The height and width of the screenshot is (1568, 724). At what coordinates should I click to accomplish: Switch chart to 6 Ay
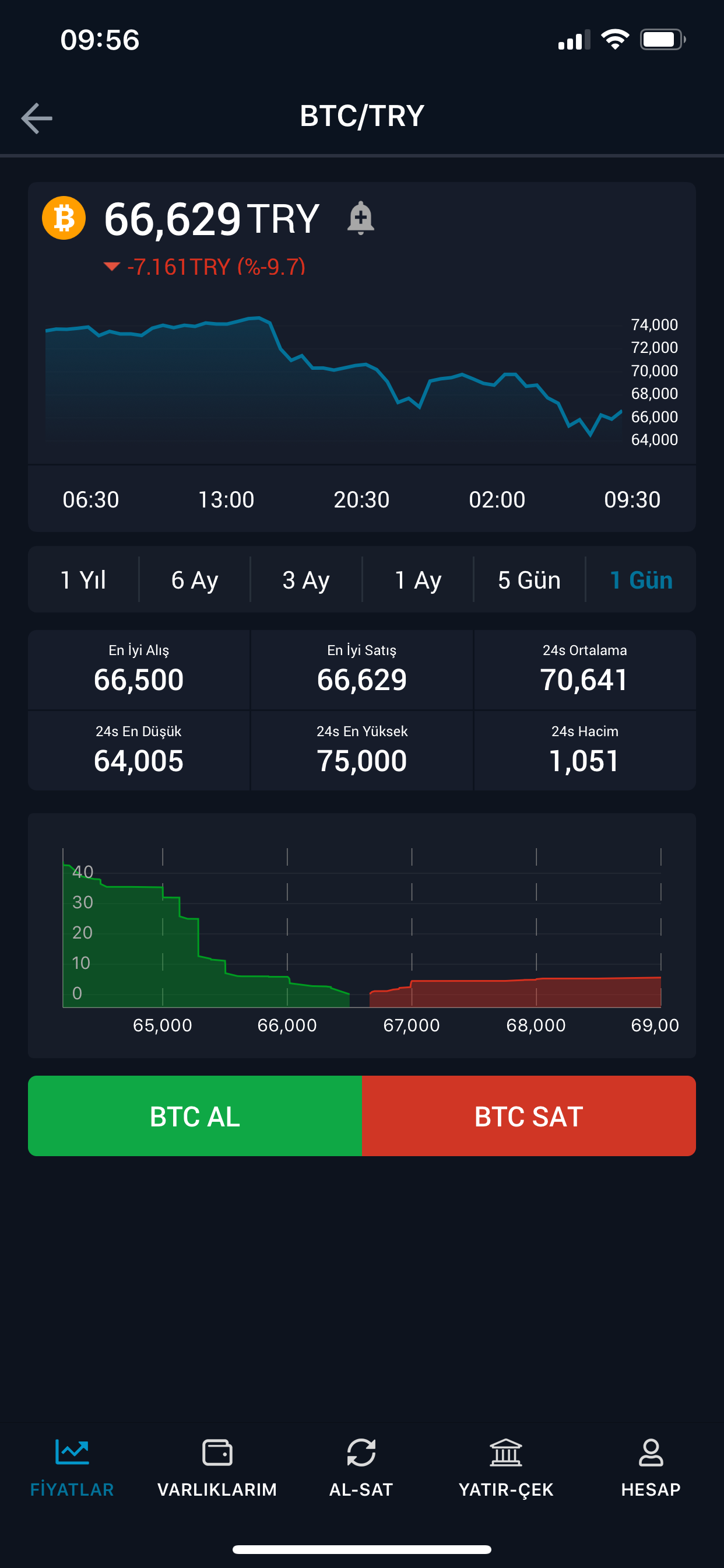click(x=195, y=579)
